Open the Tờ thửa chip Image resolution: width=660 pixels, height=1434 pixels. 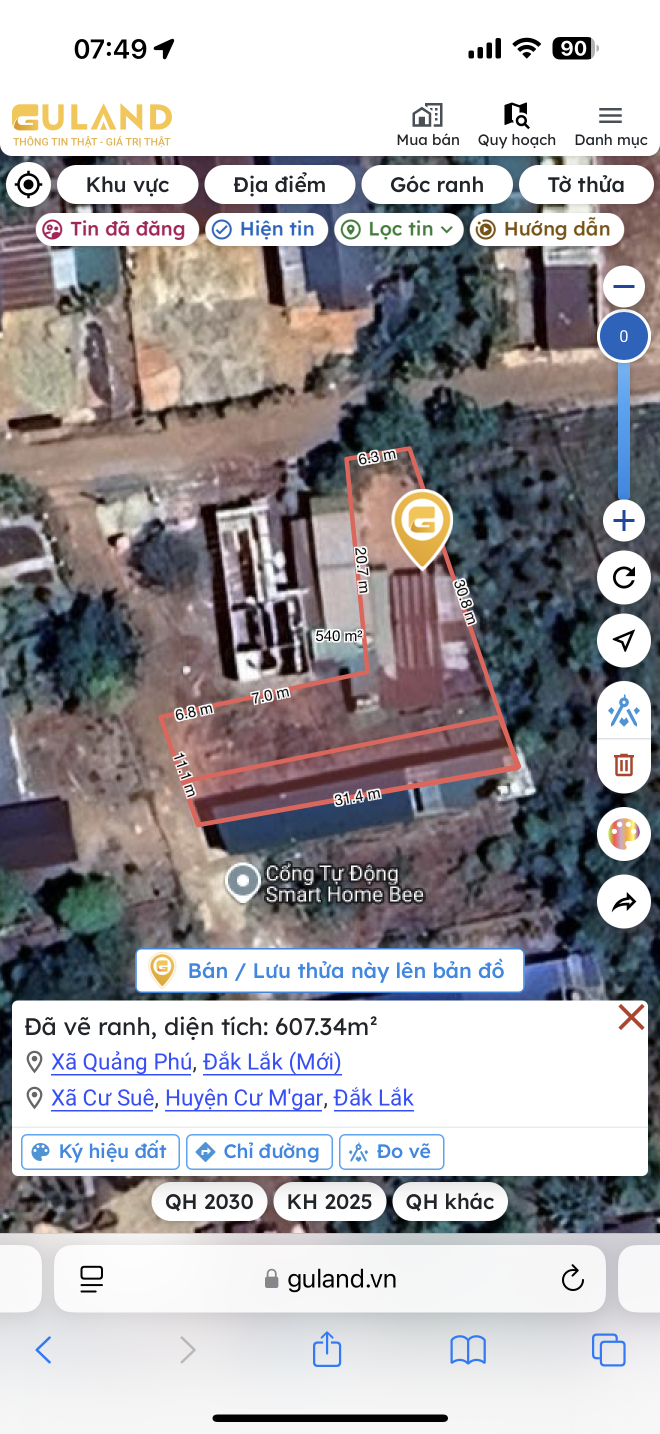pyautogui.click(x=586, y=185)
